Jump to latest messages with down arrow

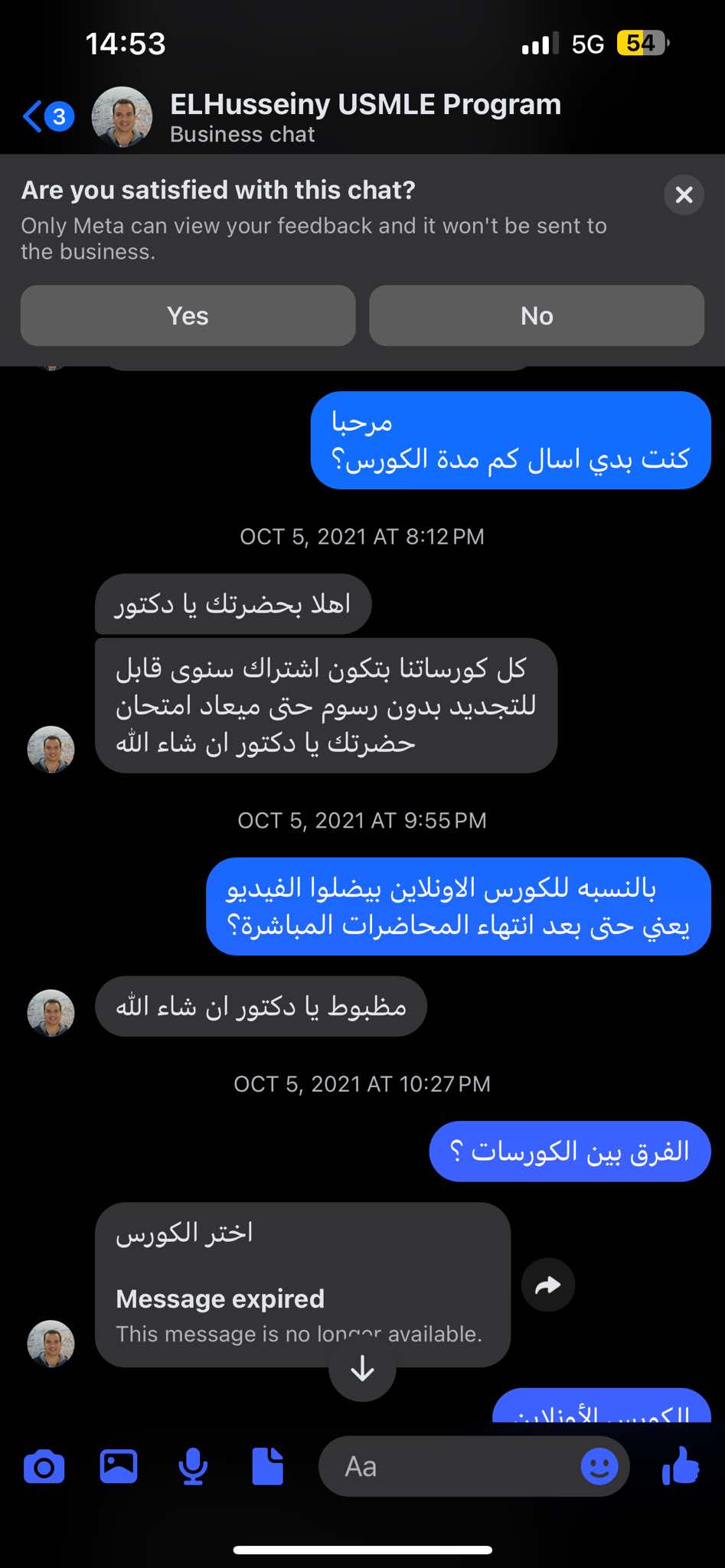(x=362, y=1369)
